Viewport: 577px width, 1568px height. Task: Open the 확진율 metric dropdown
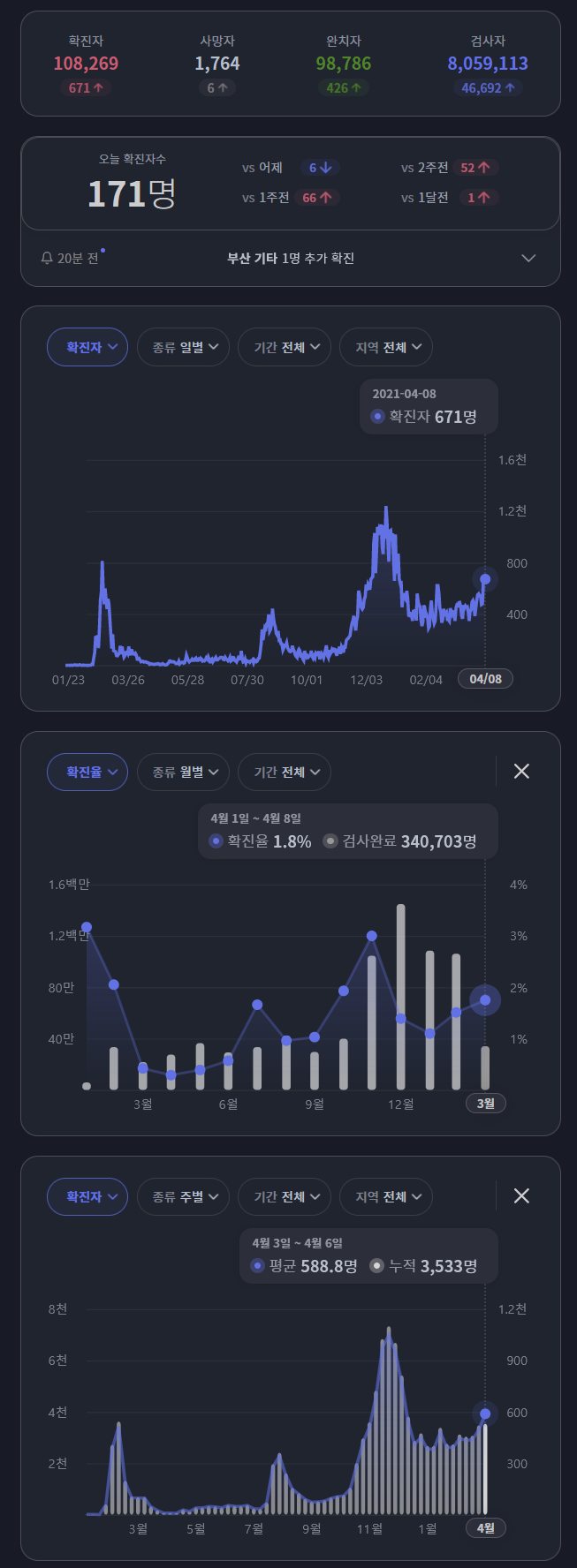click(87, 772)
